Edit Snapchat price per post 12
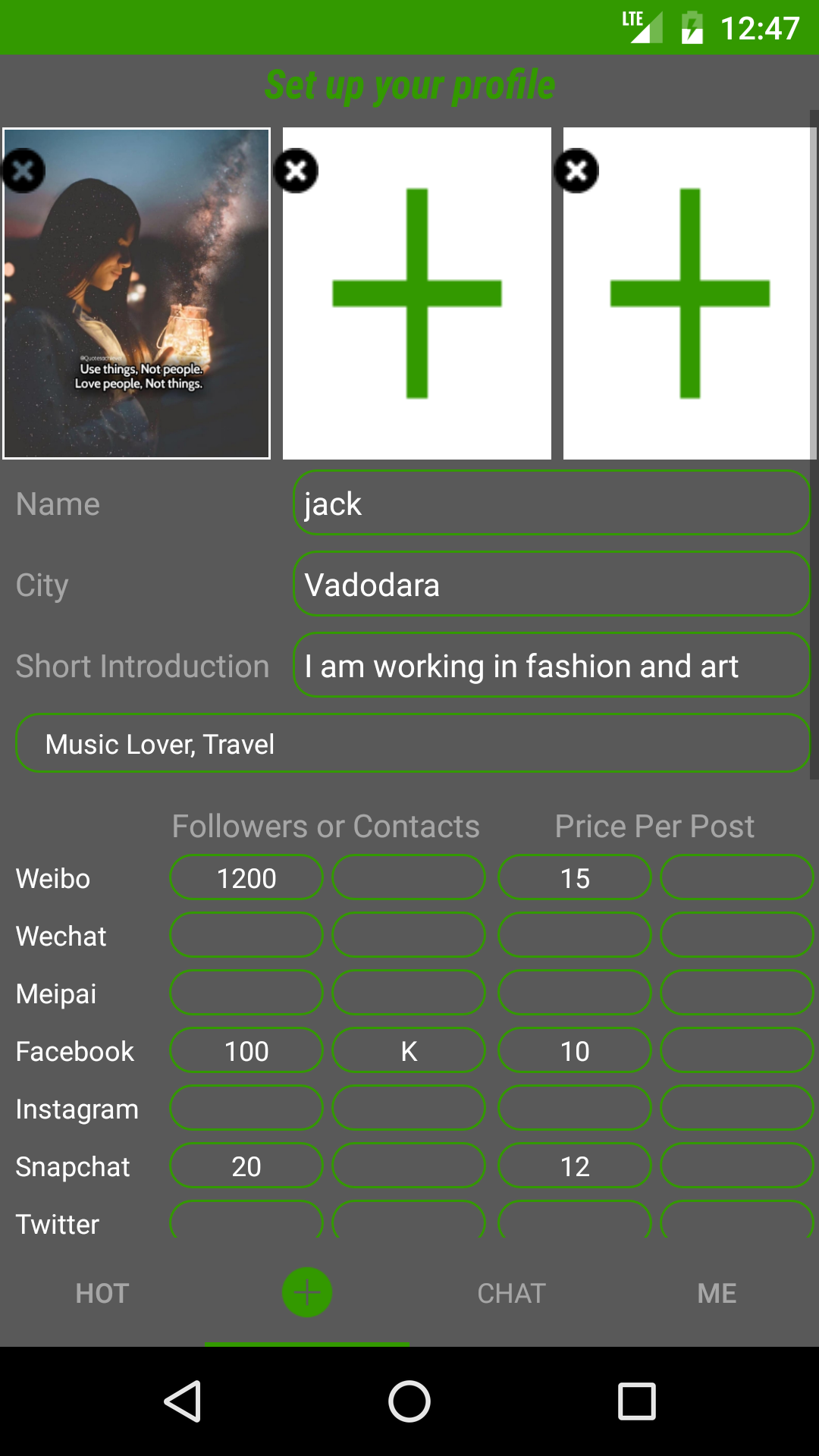Image resolution: width=819 pixels, height=1456 pixels. [x=575, y=1166]
